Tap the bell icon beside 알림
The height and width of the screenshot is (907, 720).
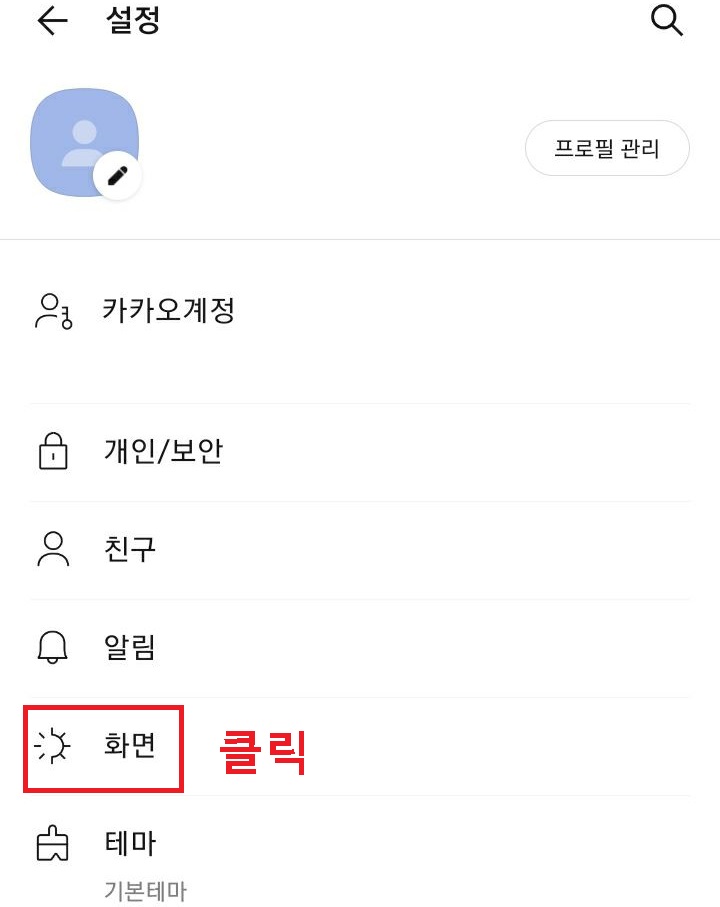point(51,648)
